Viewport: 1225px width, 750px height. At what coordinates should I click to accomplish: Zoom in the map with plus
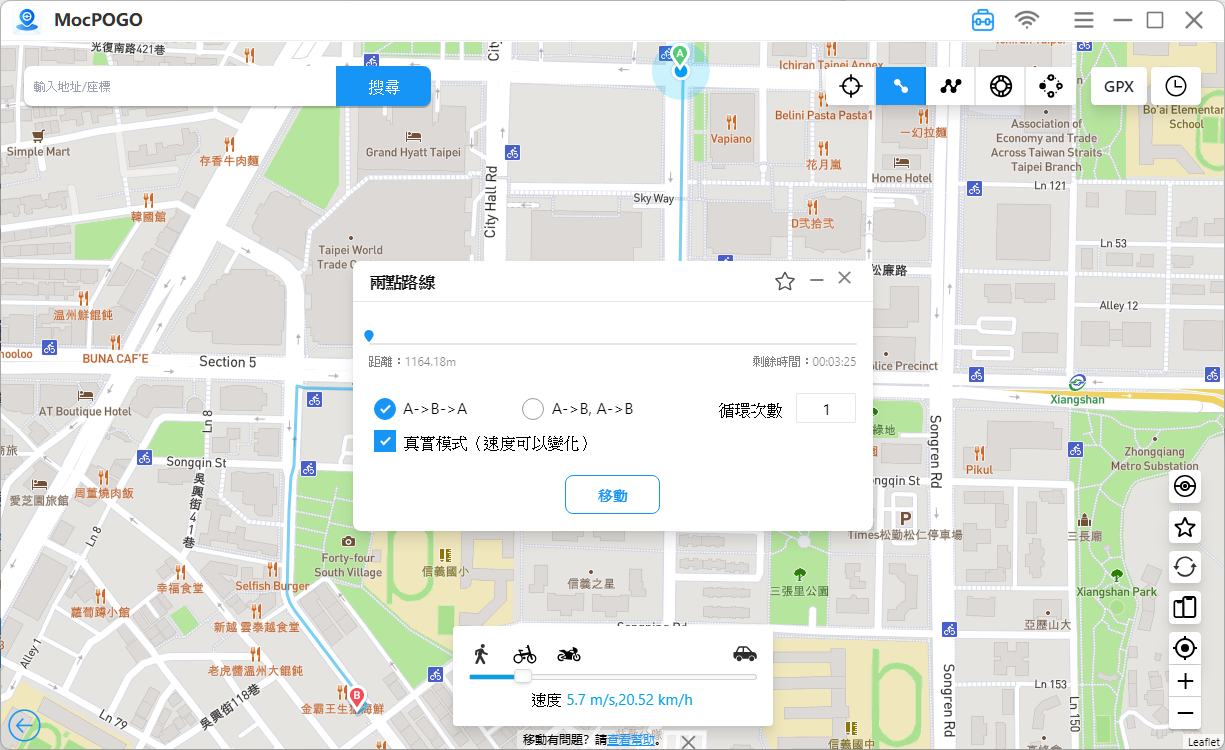[1185, 681]
